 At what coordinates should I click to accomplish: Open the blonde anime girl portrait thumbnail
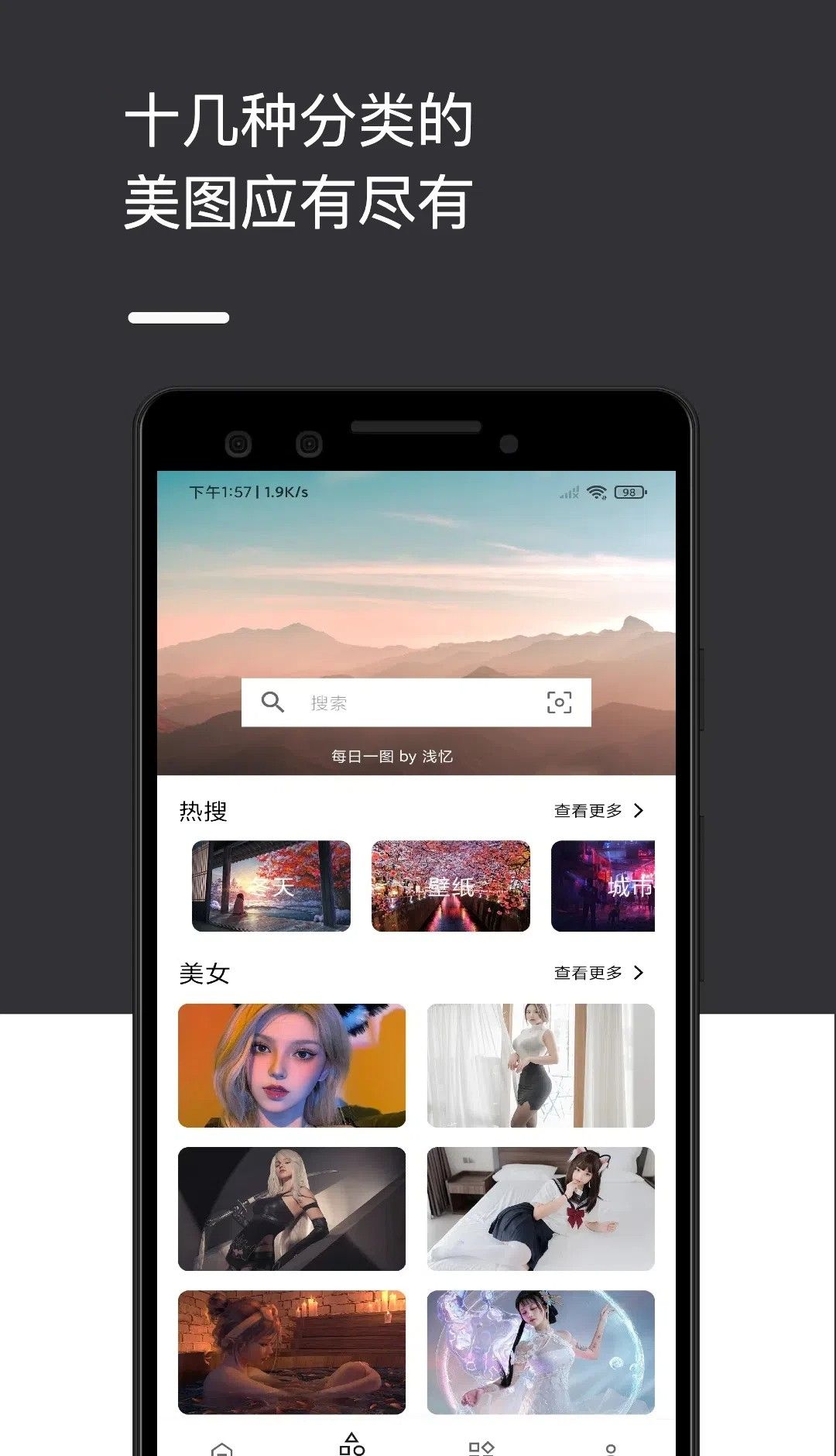(291, 1066)
